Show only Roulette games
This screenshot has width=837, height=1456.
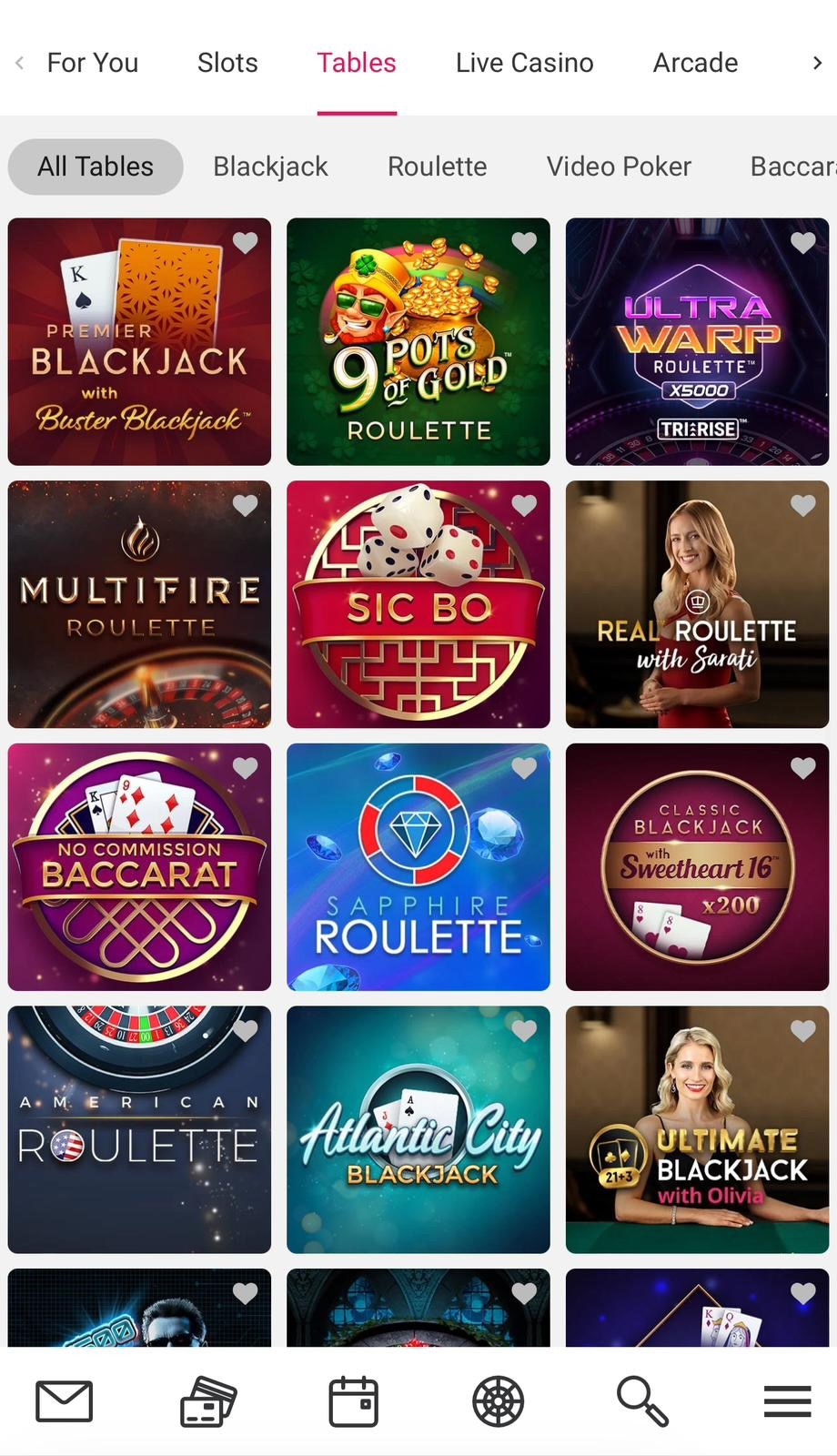[x=437, y=167]
